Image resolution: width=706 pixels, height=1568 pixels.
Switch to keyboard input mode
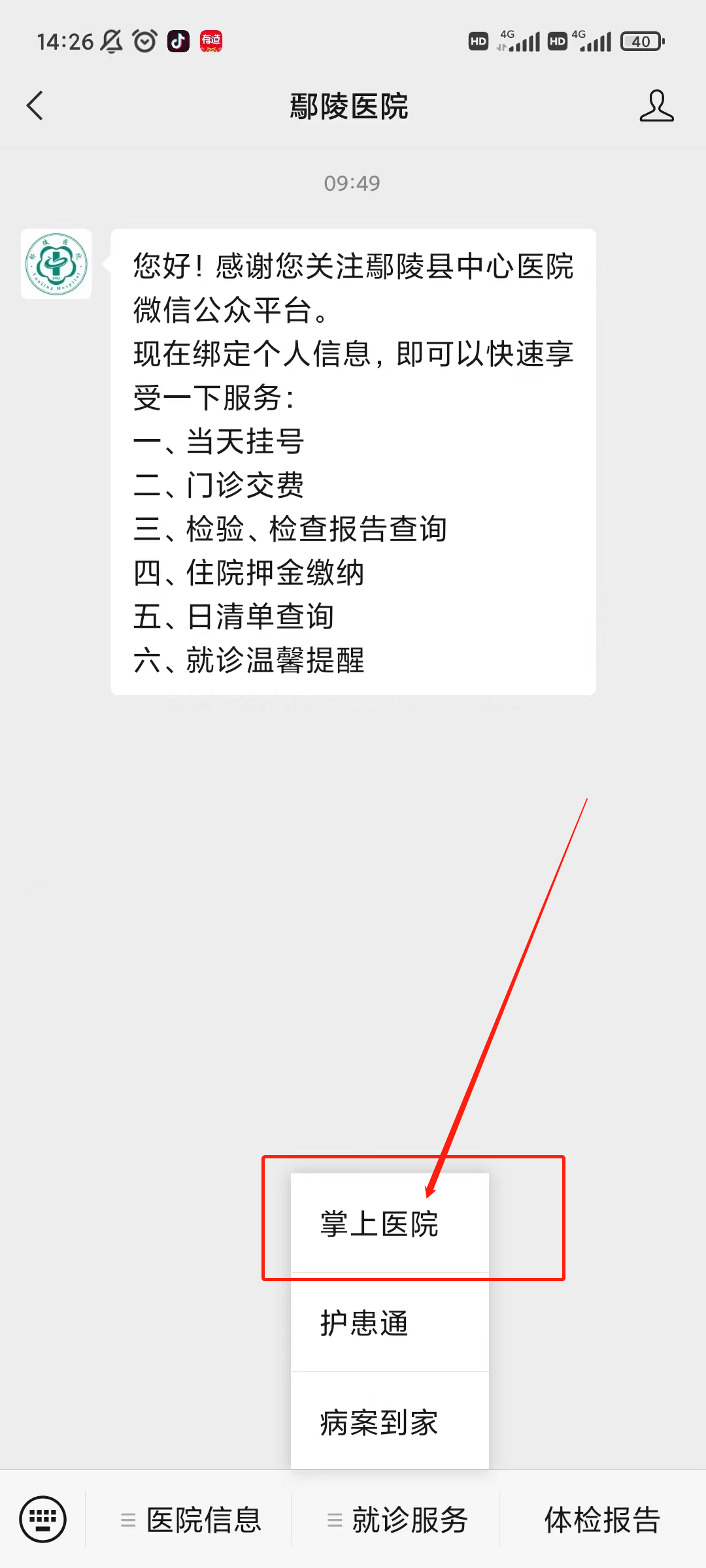43,1519
